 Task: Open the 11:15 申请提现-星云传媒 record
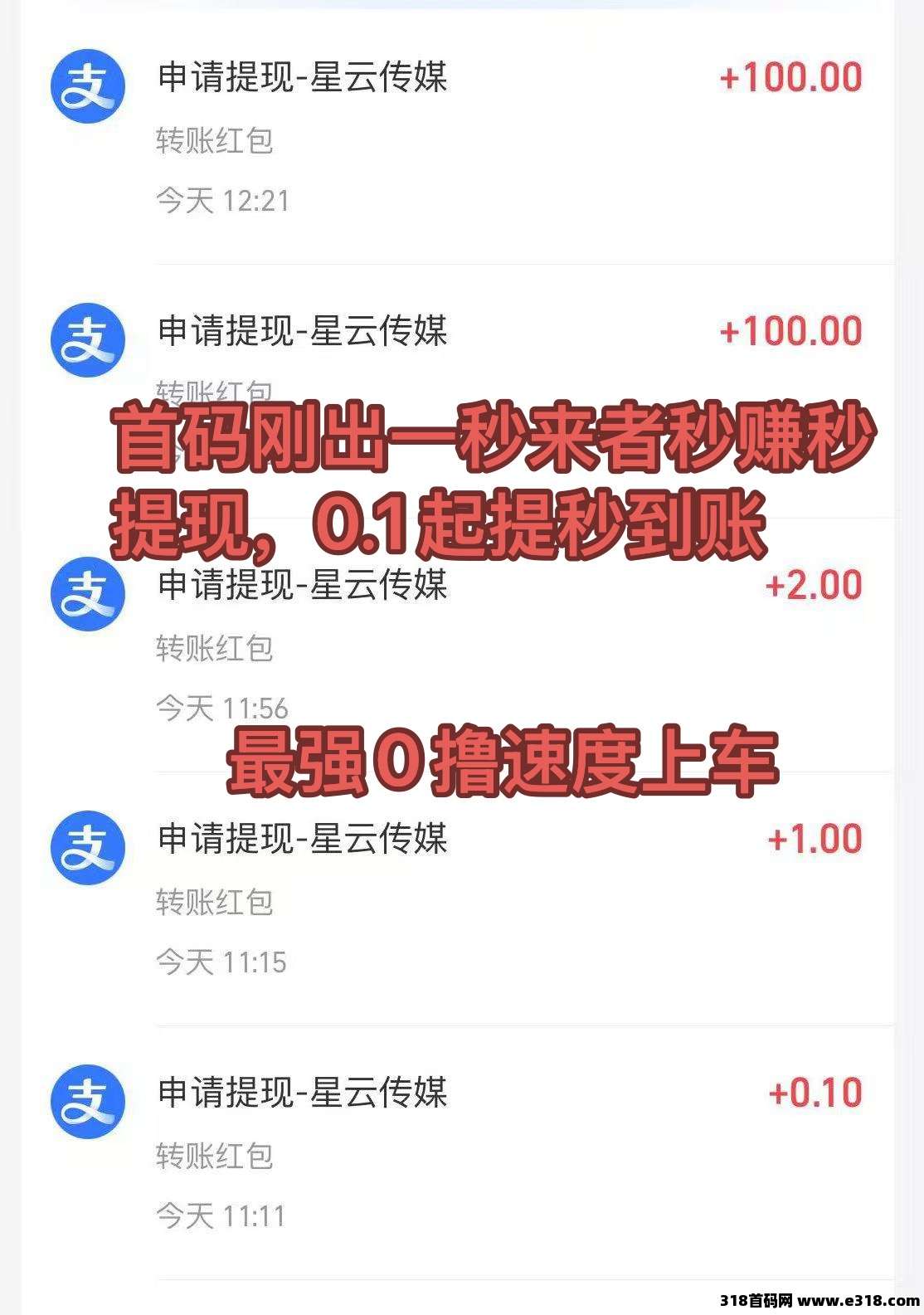(303, 840)
